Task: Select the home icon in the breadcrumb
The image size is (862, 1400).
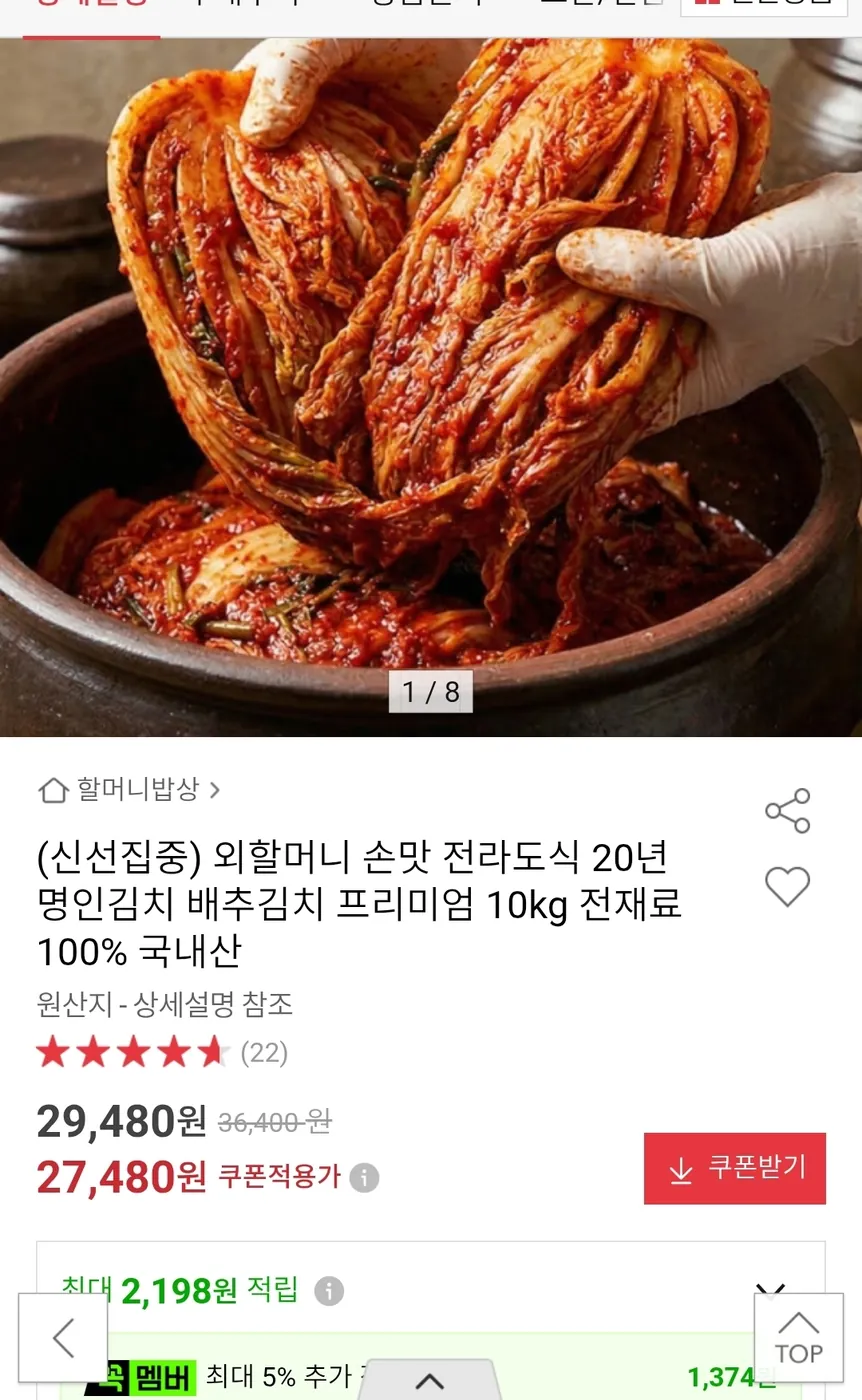Action: pyautogui.click(x=53, y=789)
